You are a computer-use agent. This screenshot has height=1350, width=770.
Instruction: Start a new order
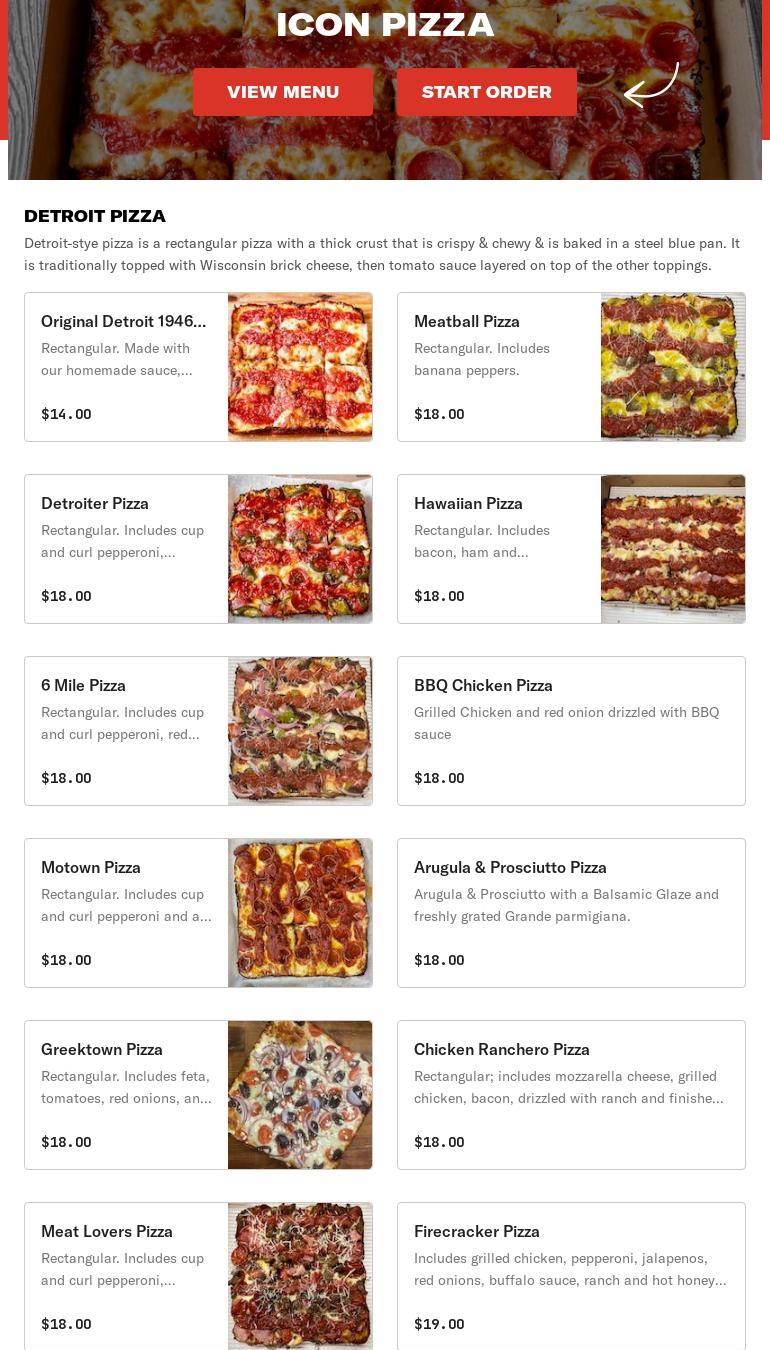tap(486, 92)
